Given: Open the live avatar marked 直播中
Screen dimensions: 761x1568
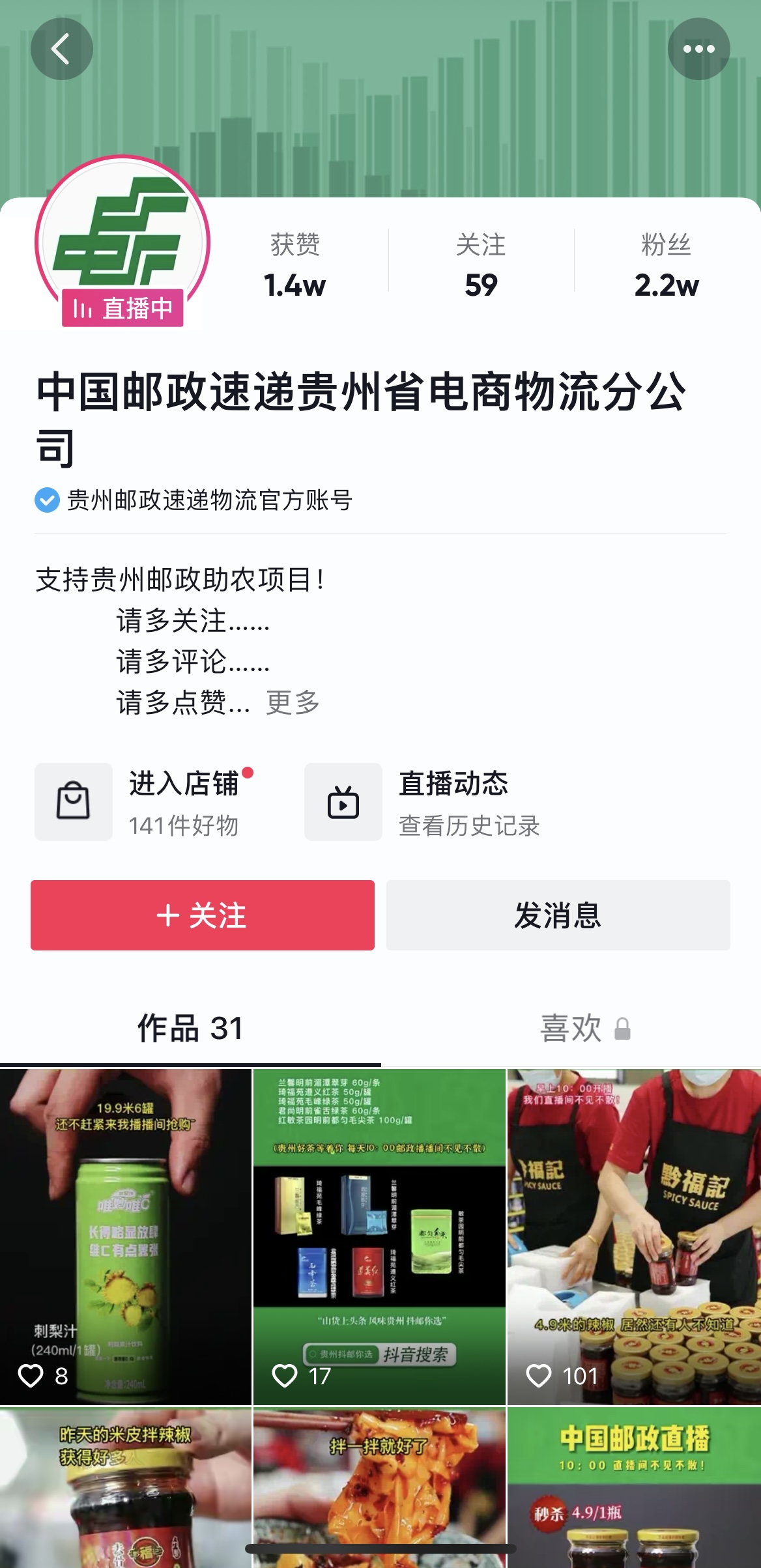Looking at the screenshot, I should (x=122, y=242).
